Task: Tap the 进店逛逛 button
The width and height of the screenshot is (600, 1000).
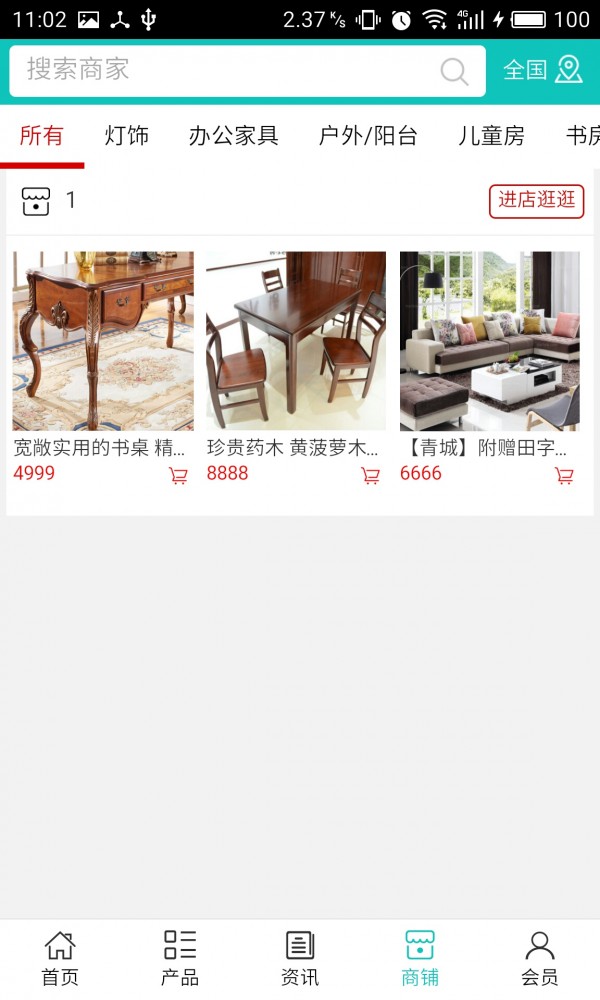Action: coord(536,200)
